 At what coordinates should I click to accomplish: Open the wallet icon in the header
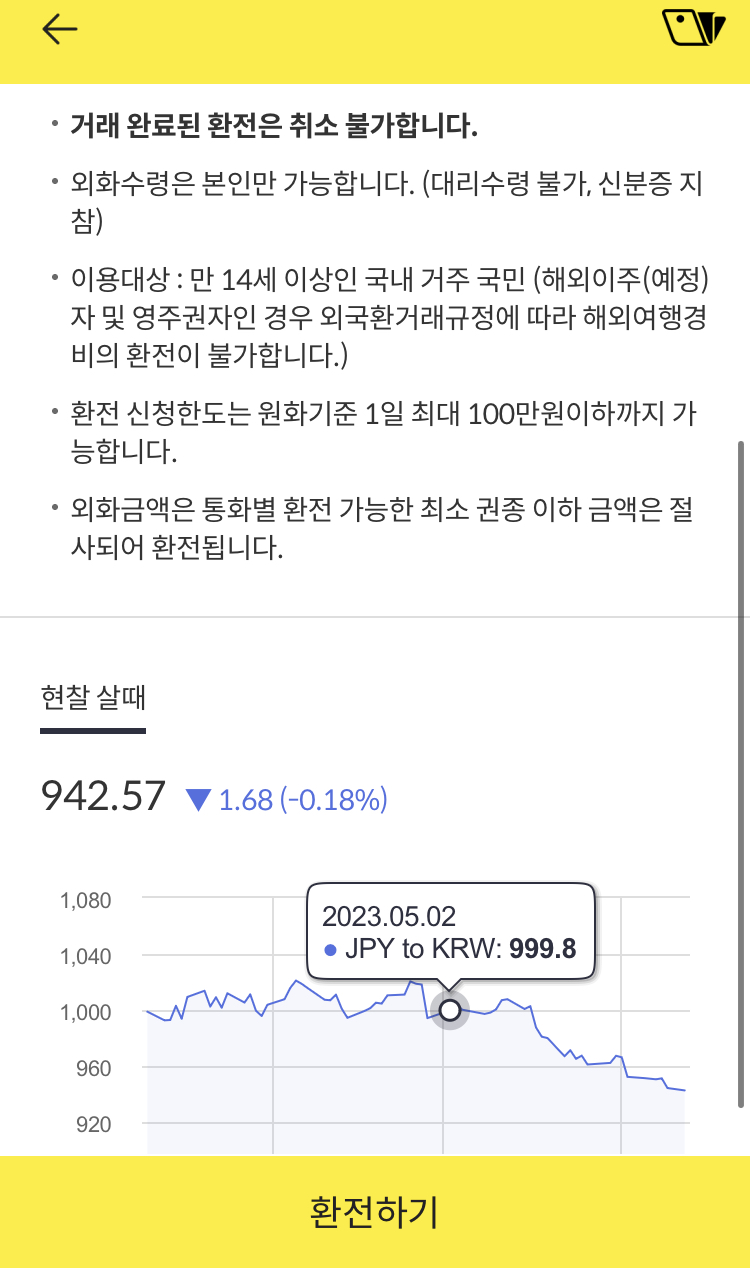click(693, 28)
